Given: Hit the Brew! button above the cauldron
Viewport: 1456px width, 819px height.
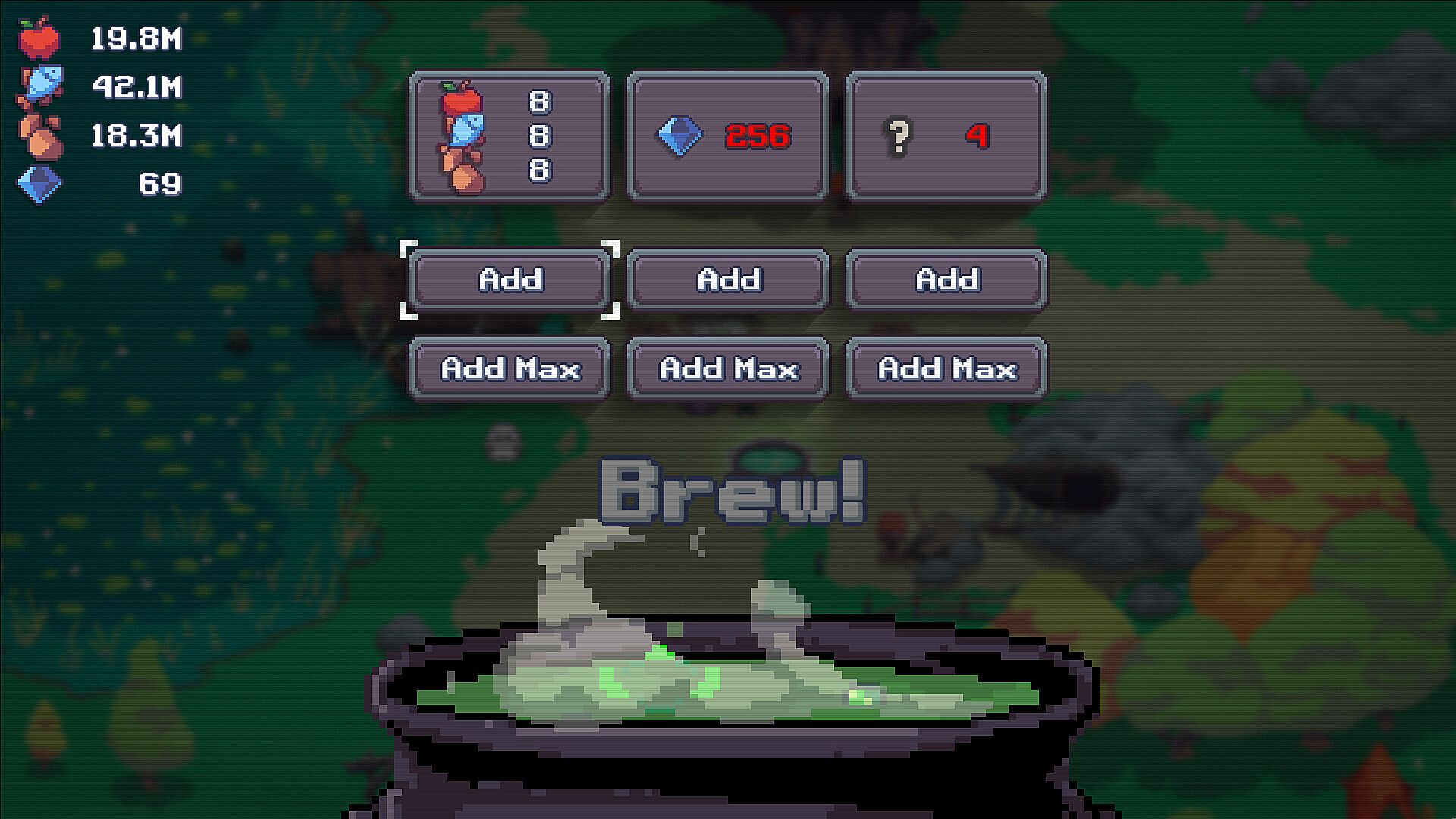Looking at the screenshot, I should (x=732, y=491).
